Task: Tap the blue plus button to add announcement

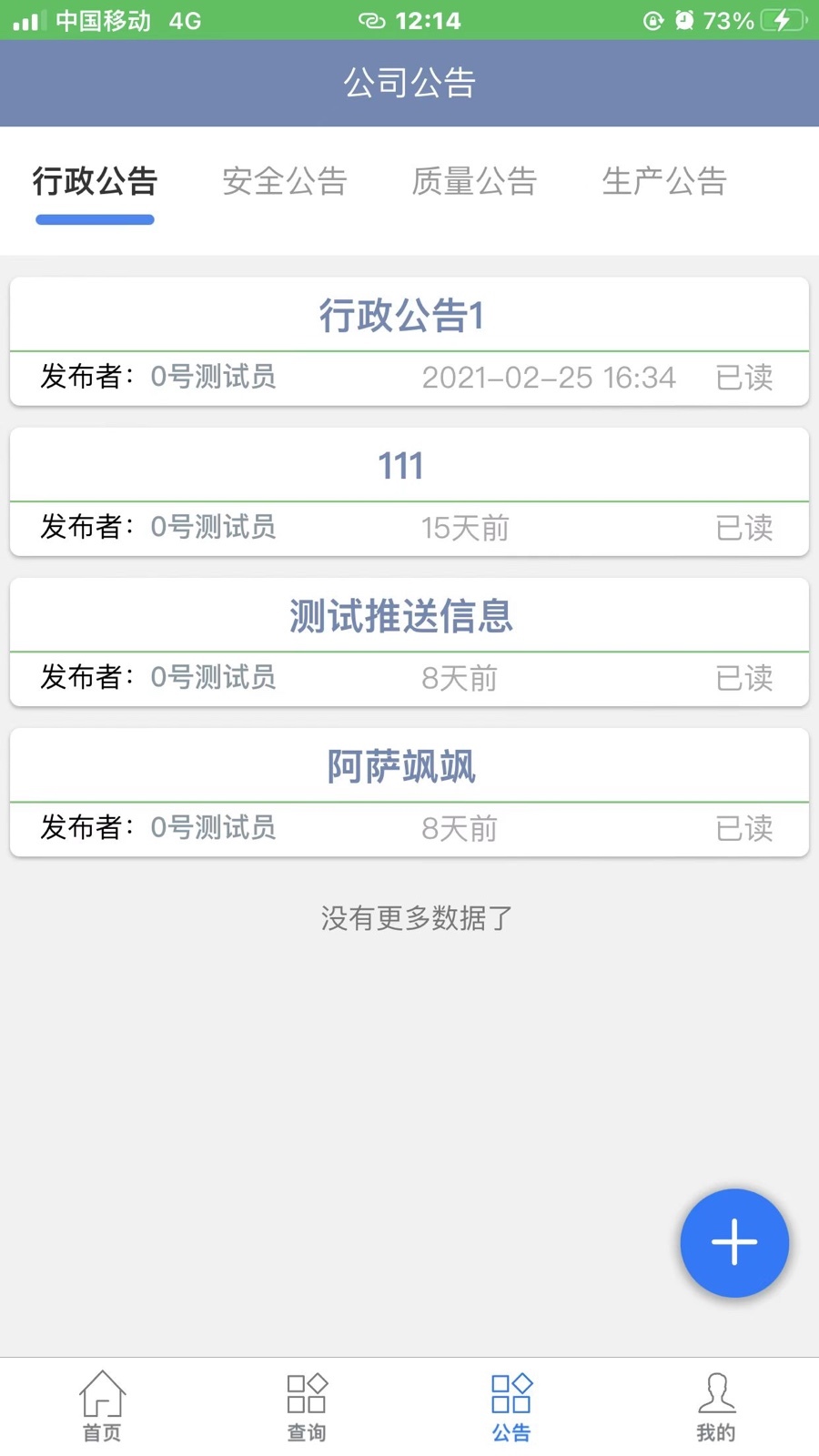Action: click(x=734, y=1242)
